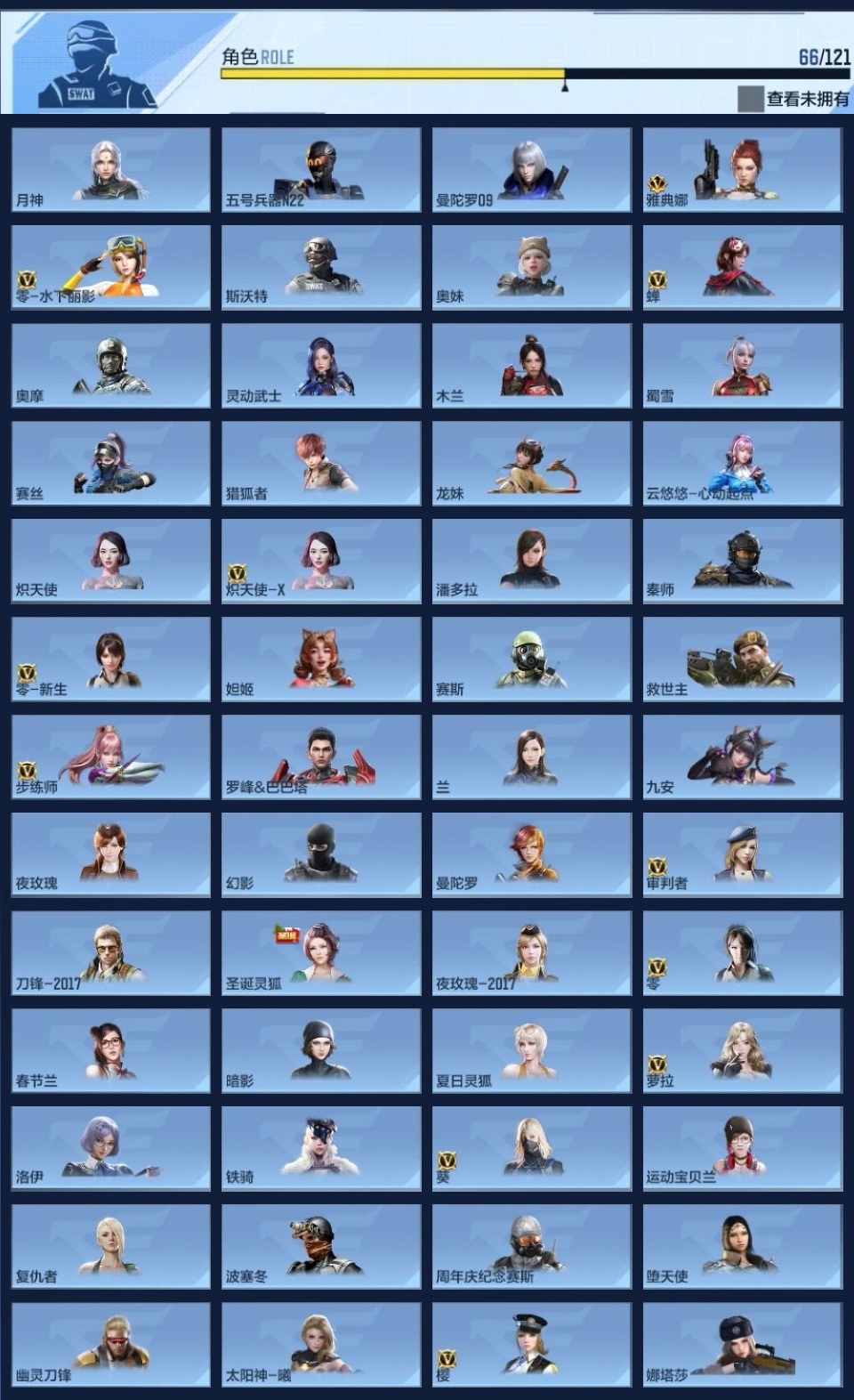Pick the 娜塔莎 character tile

click(x=742, y=1344)
